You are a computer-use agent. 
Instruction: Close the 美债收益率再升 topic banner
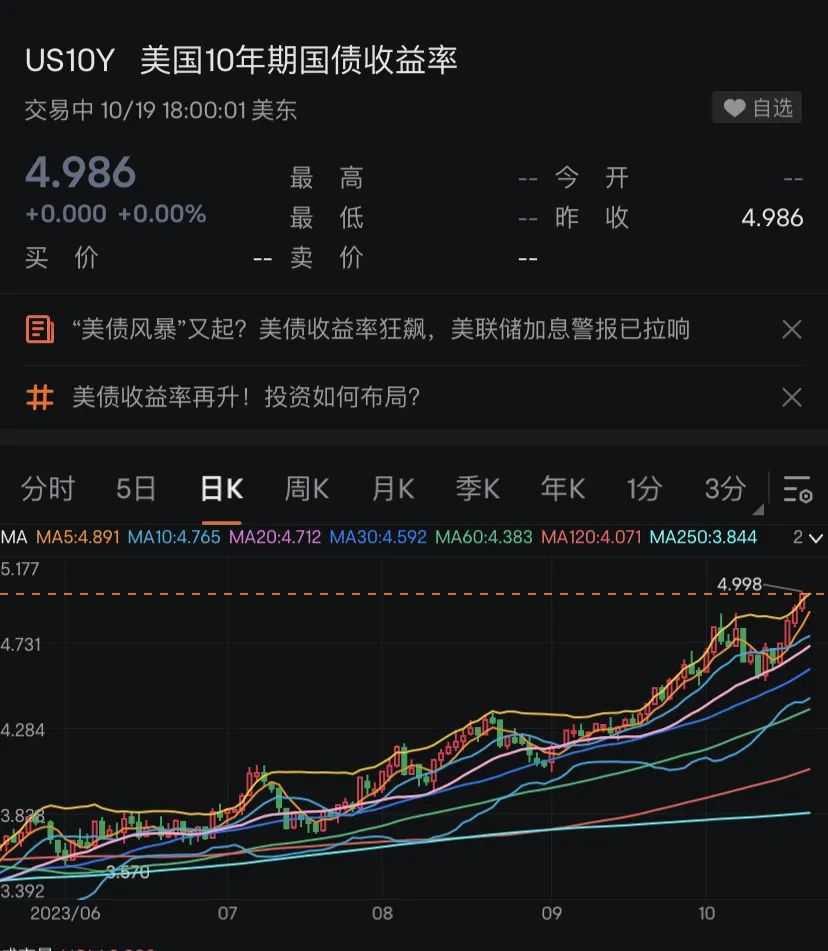791,398
